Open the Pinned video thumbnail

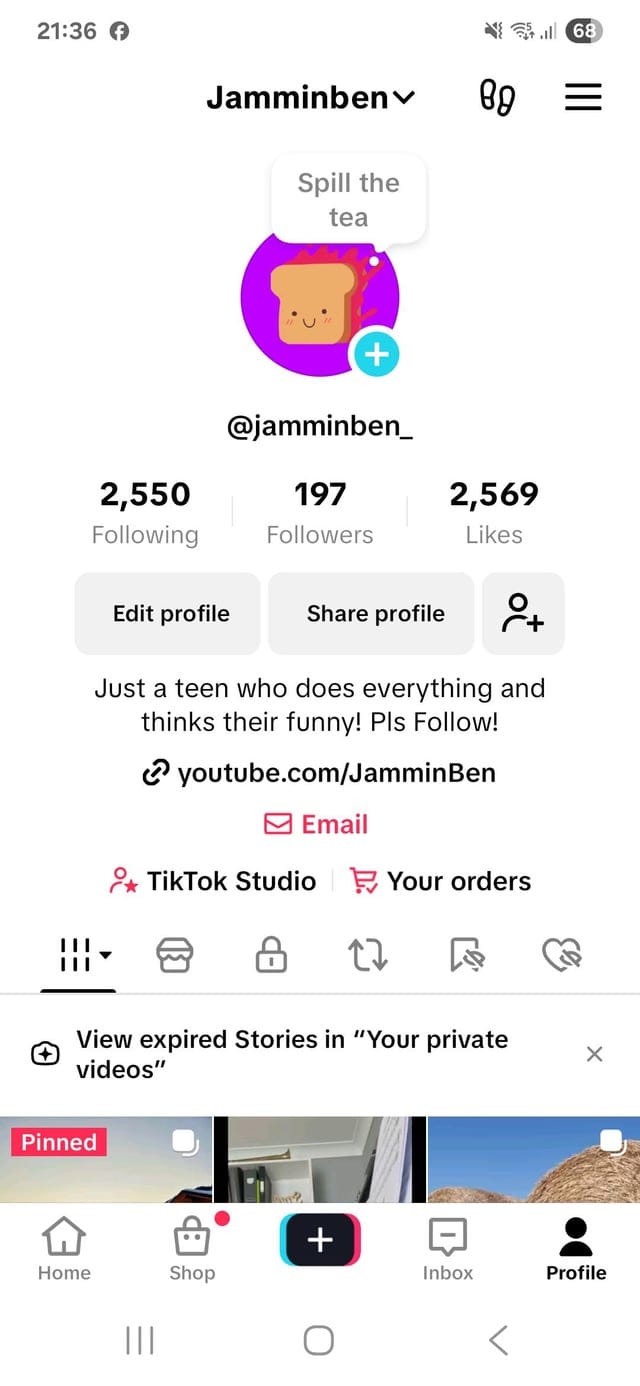tap(105, 1160)
